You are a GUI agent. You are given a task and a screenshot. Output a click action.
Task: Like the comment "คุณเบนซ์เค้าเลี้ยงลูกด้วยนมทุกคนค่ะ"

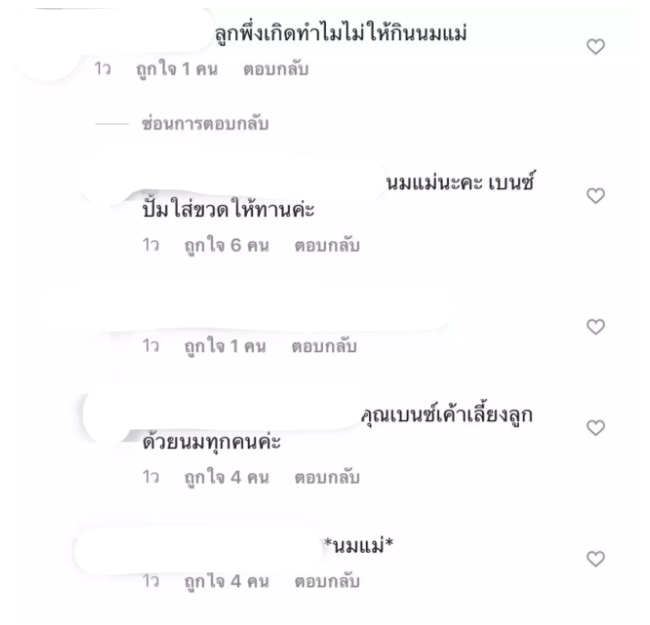[596, 427]
